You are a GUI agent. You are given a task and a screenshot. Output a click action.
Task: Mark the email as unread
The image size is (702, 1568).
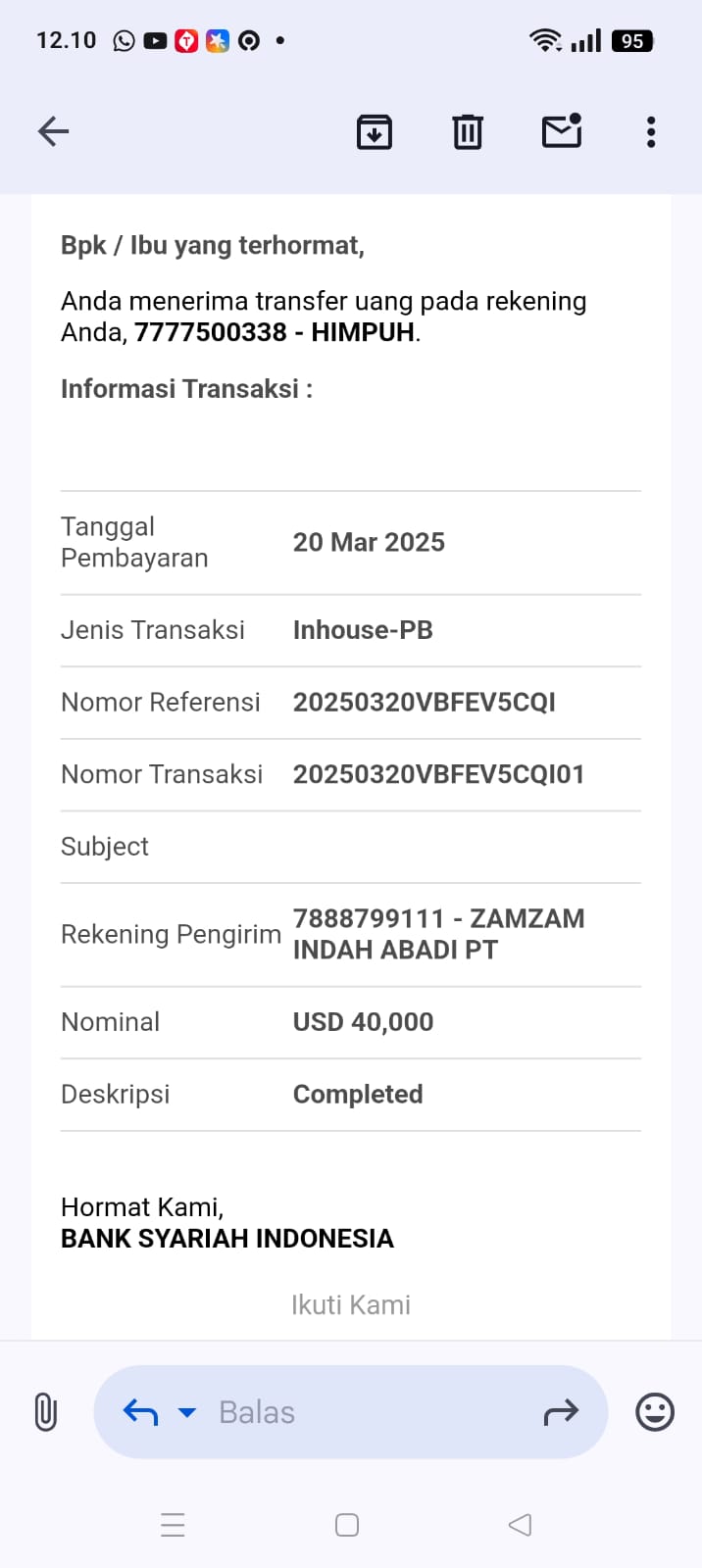[562, 131]
